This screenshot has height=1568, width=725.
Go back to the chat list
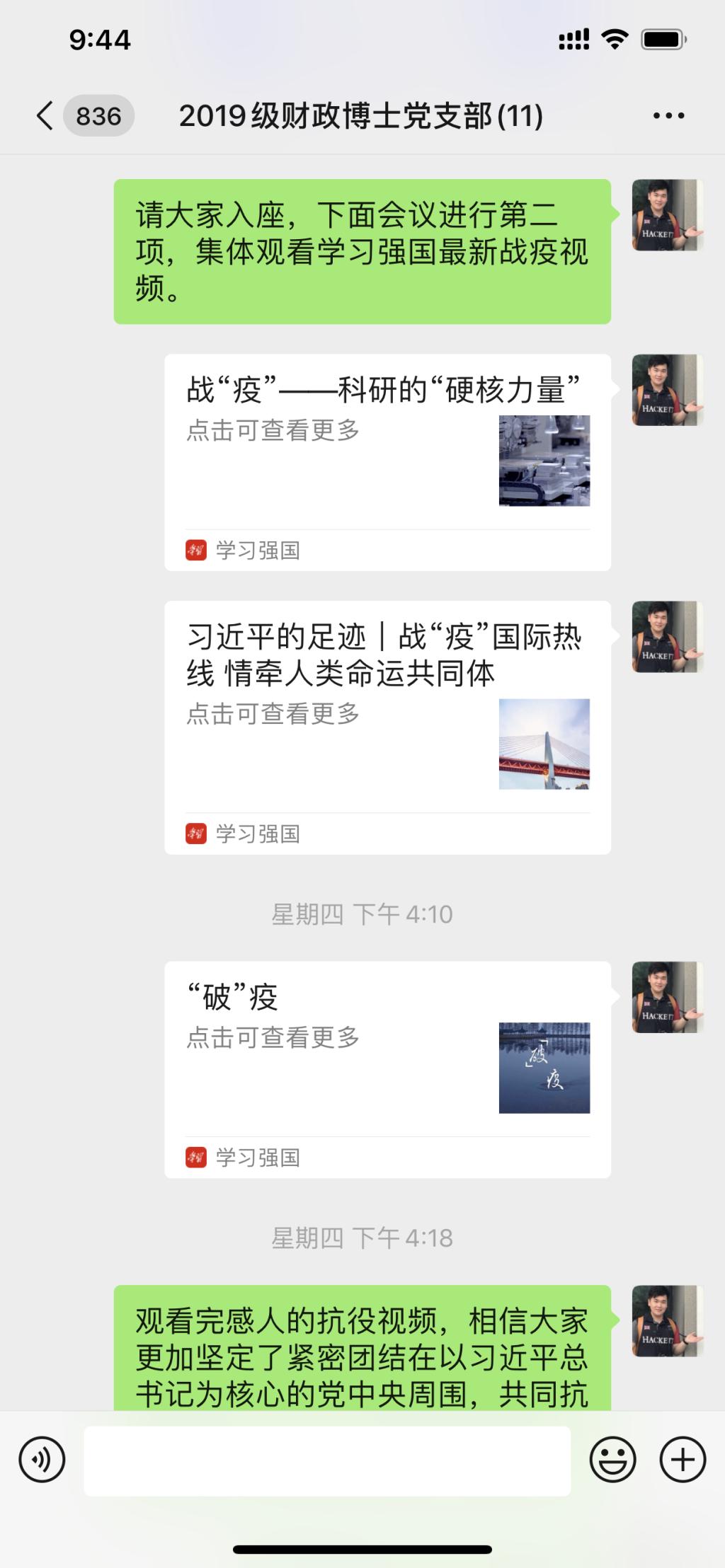pos(45,115)
